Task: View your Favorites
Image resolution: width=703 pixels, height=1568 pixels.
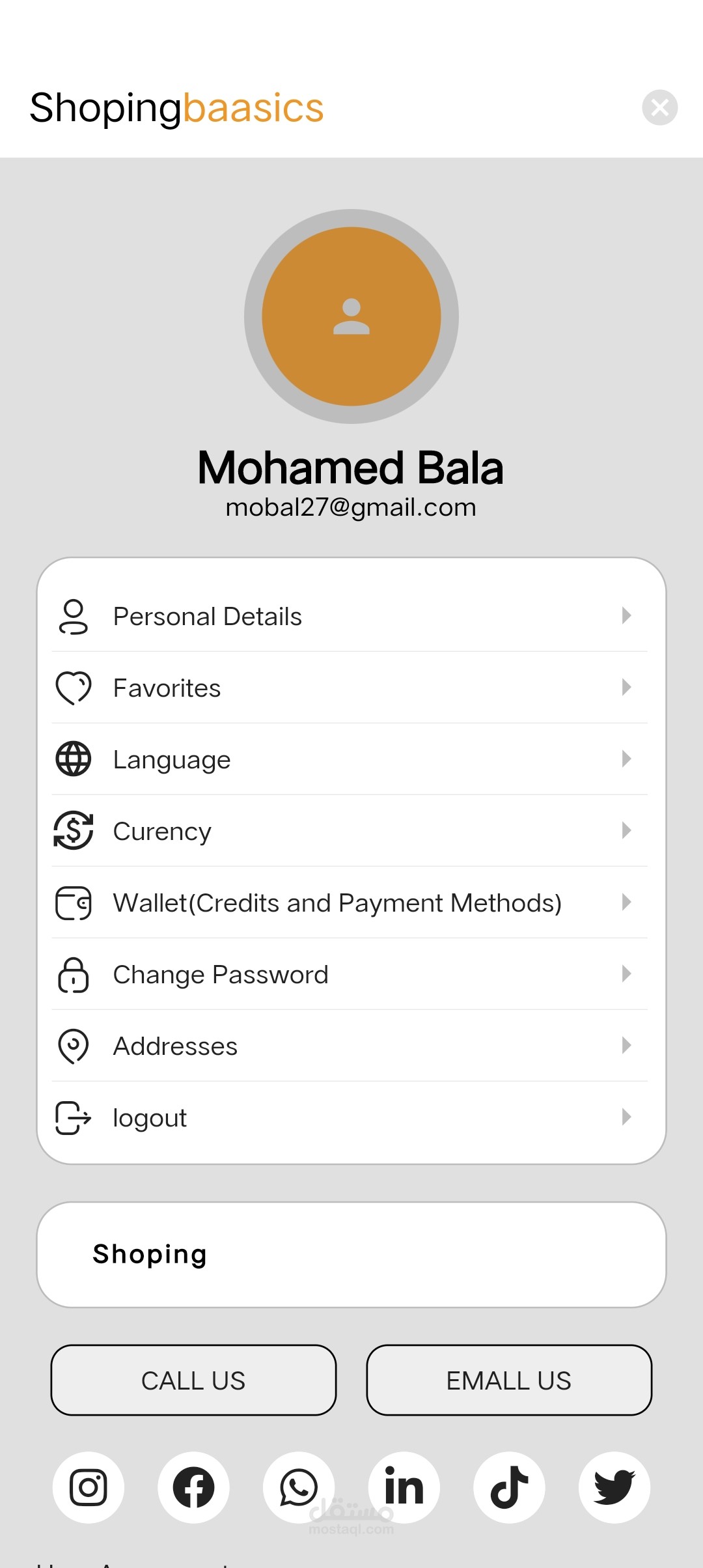Action: pos(350,688)
